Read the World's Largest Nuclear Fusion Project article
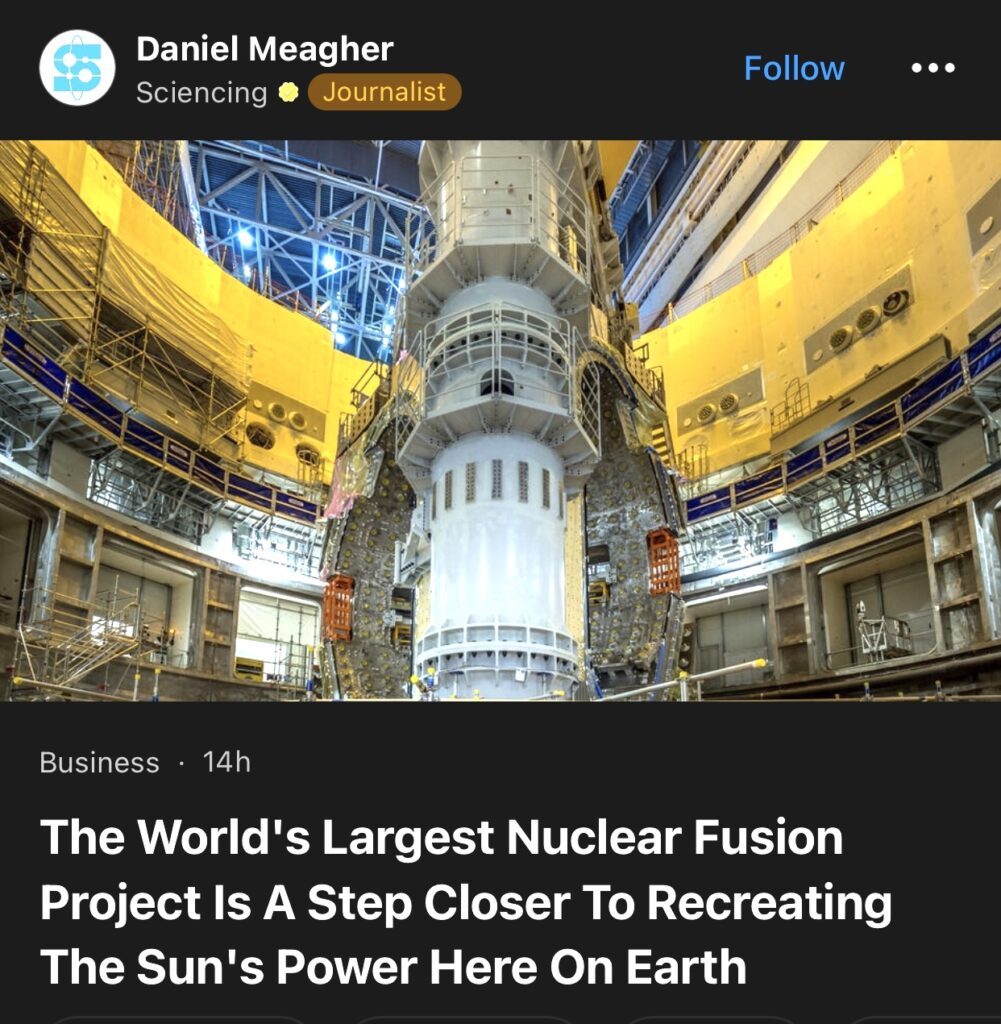Viewport: 1001px width, 1024px height. [x=465, y=902]
